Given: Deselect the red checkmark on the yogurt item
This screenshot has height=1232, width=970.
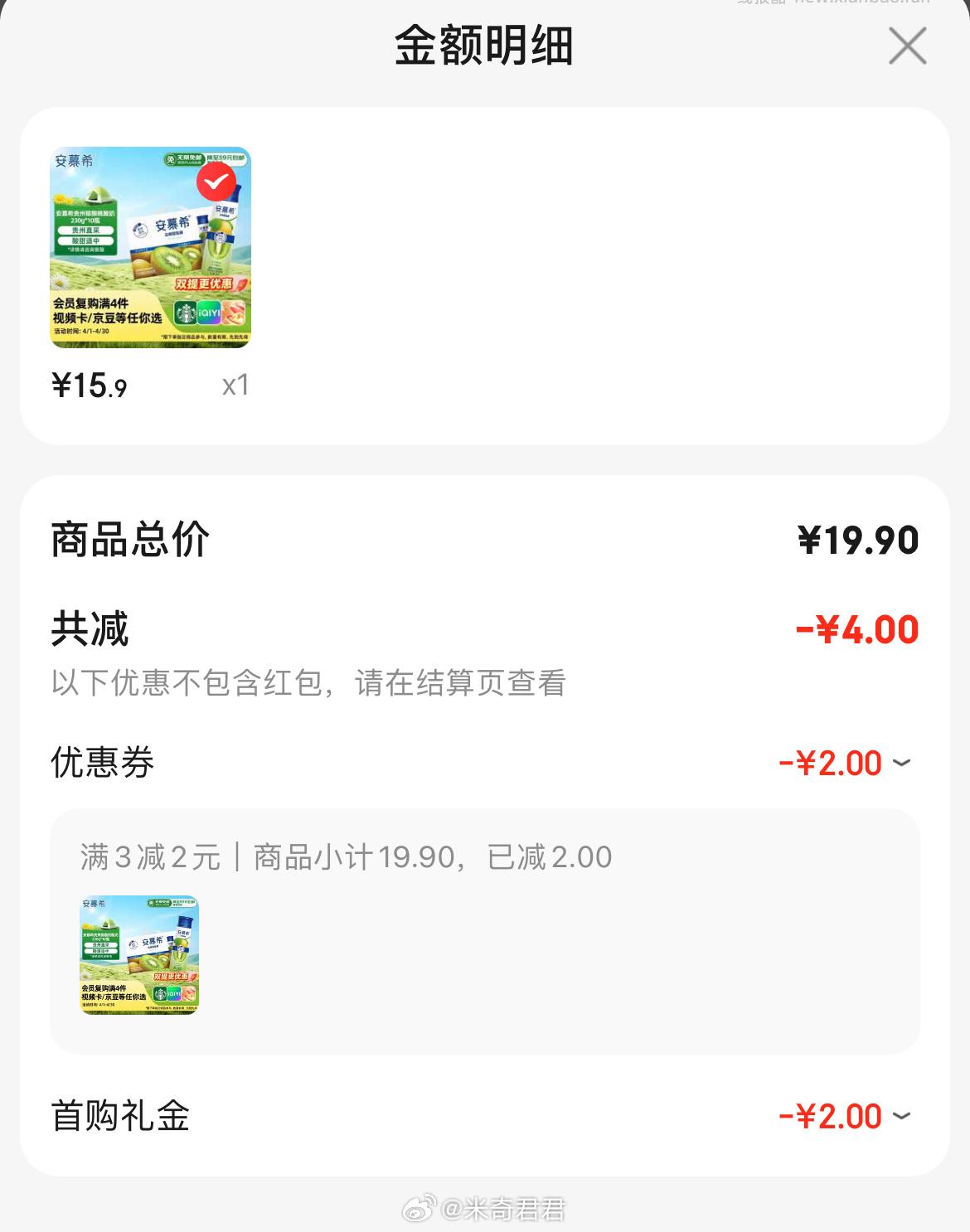Looking at the screenshot, I should click(x=215, y=182).
